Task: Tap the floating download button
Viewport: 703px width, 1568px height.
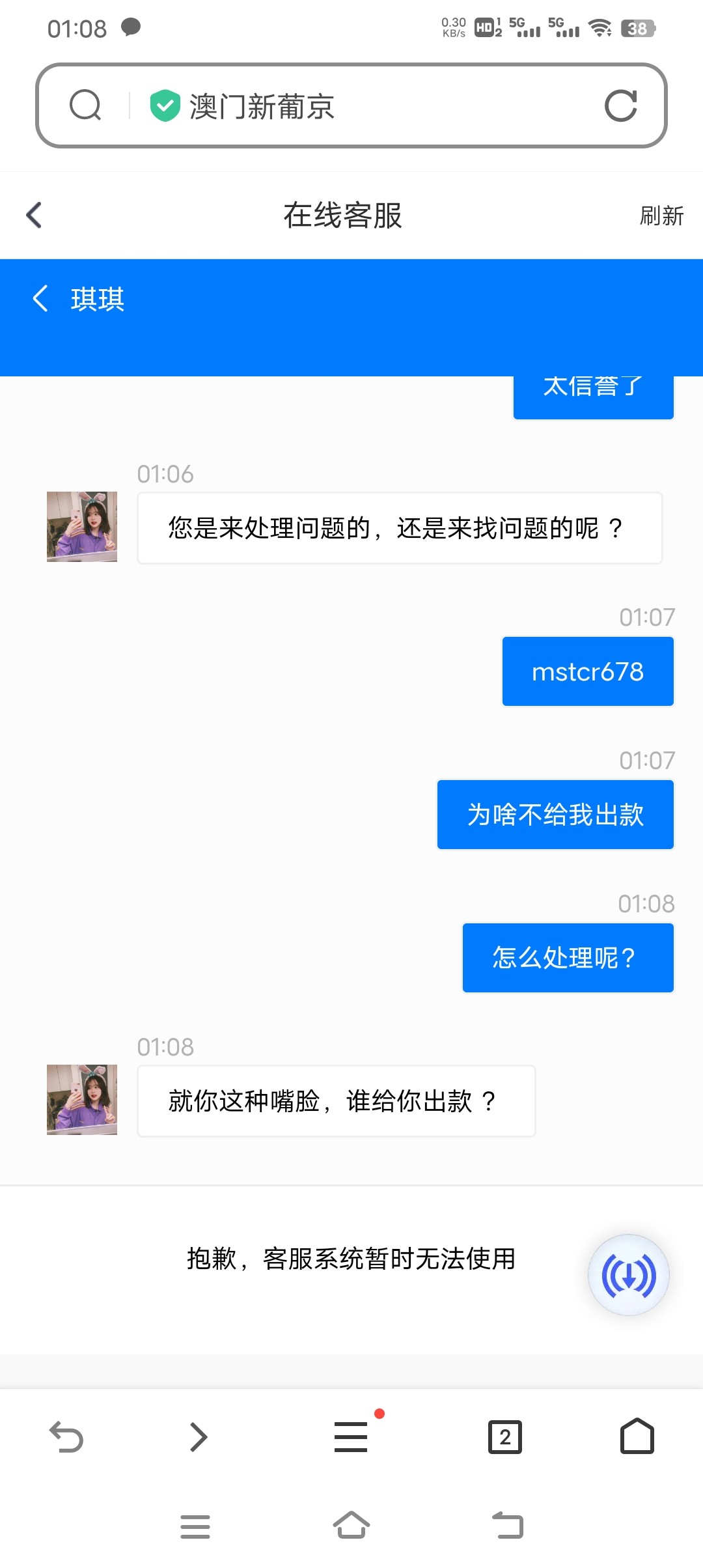Action: point(628,1275)
